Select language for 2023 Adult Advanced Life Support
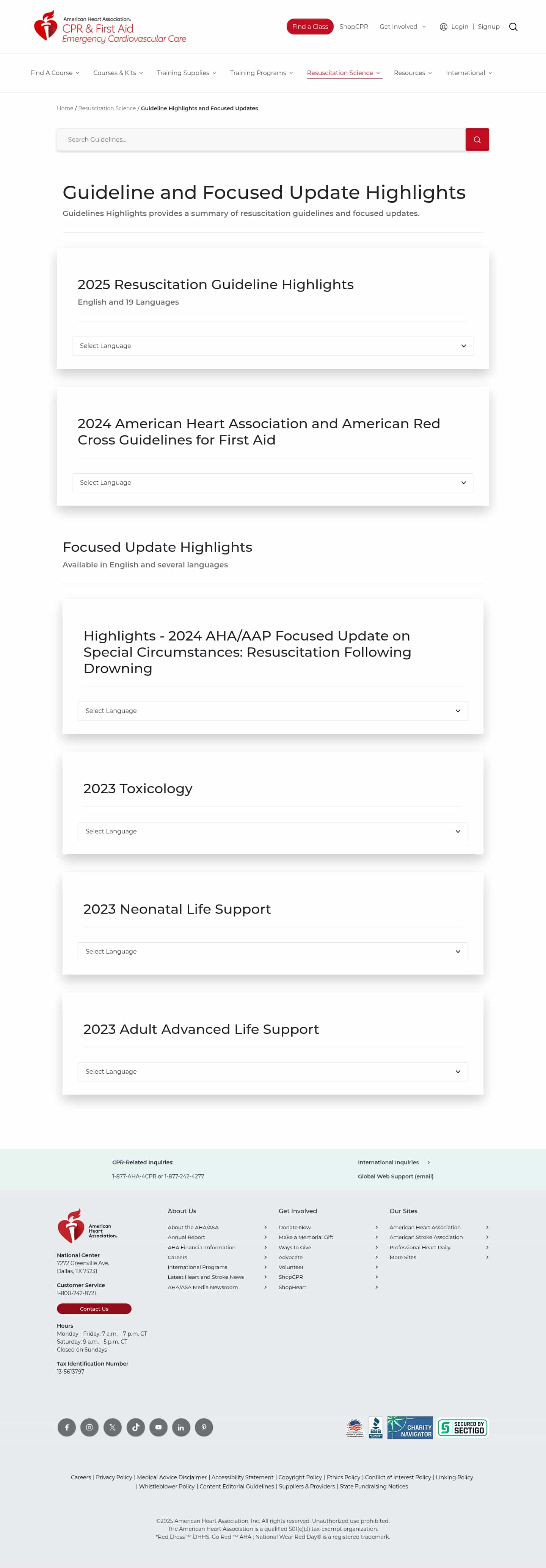The image size is (546, 1568). click(273, 1072)
